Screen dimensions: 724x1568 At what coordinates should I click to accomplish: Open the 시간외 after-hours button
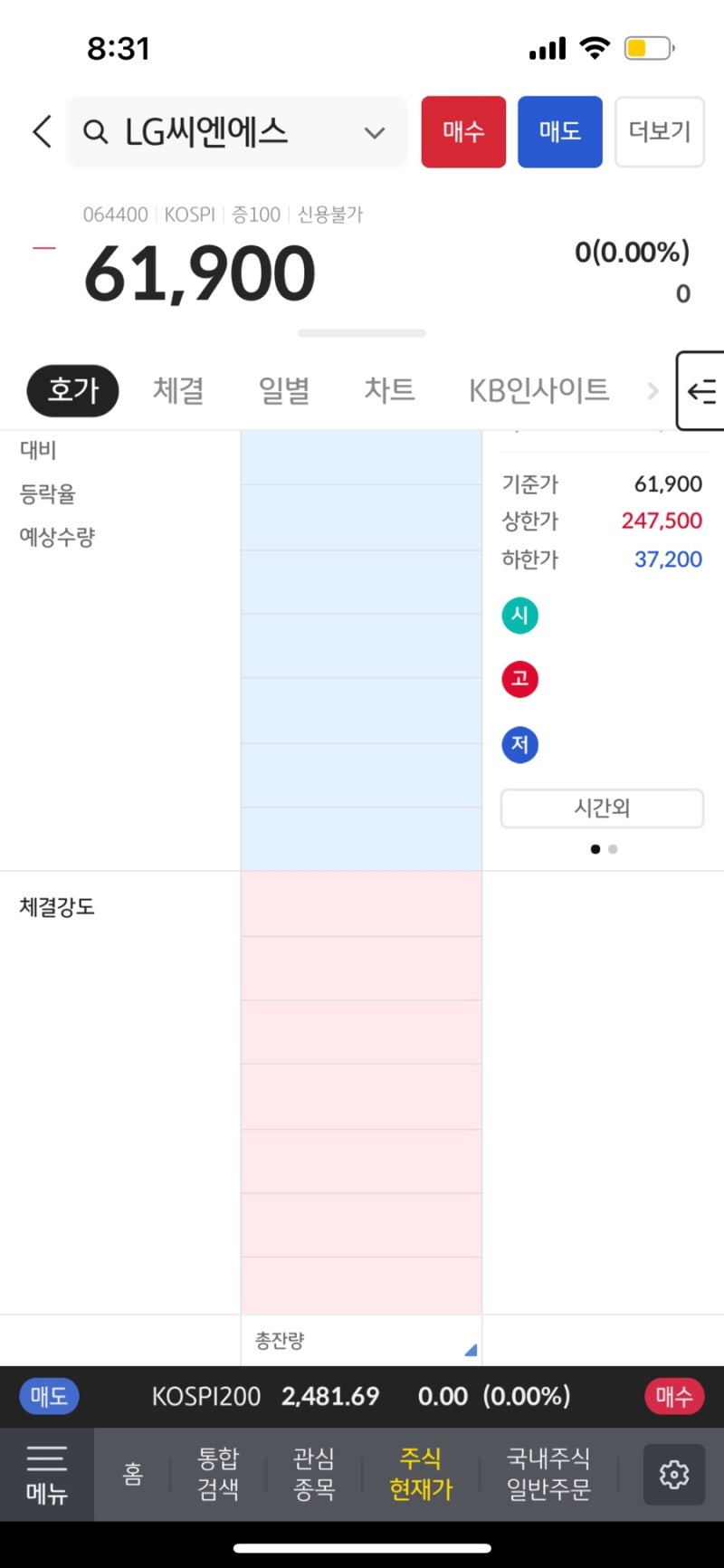coord(601,808)
